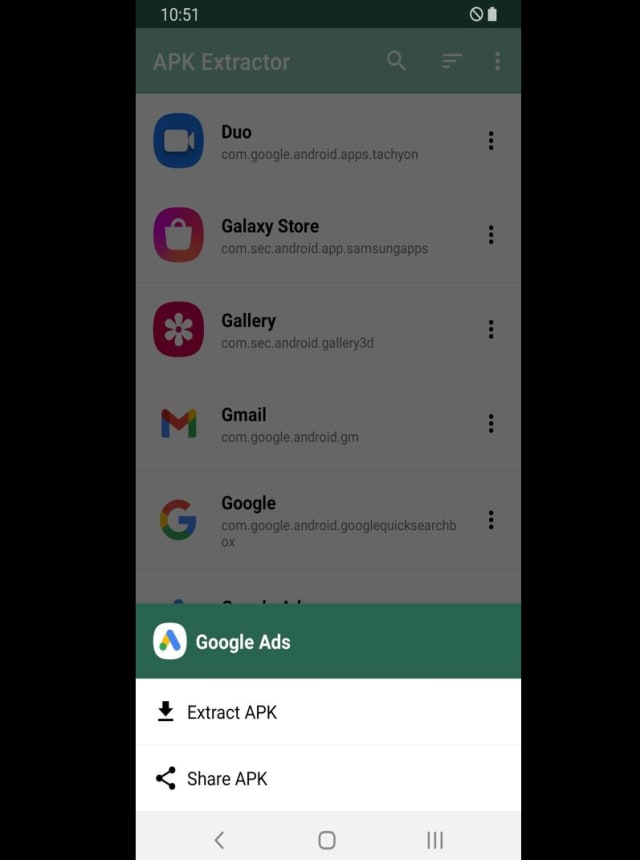Go to the home screen
Image resolution: width=640 pixels, height=860 pixels.
[x=327, y=840]
